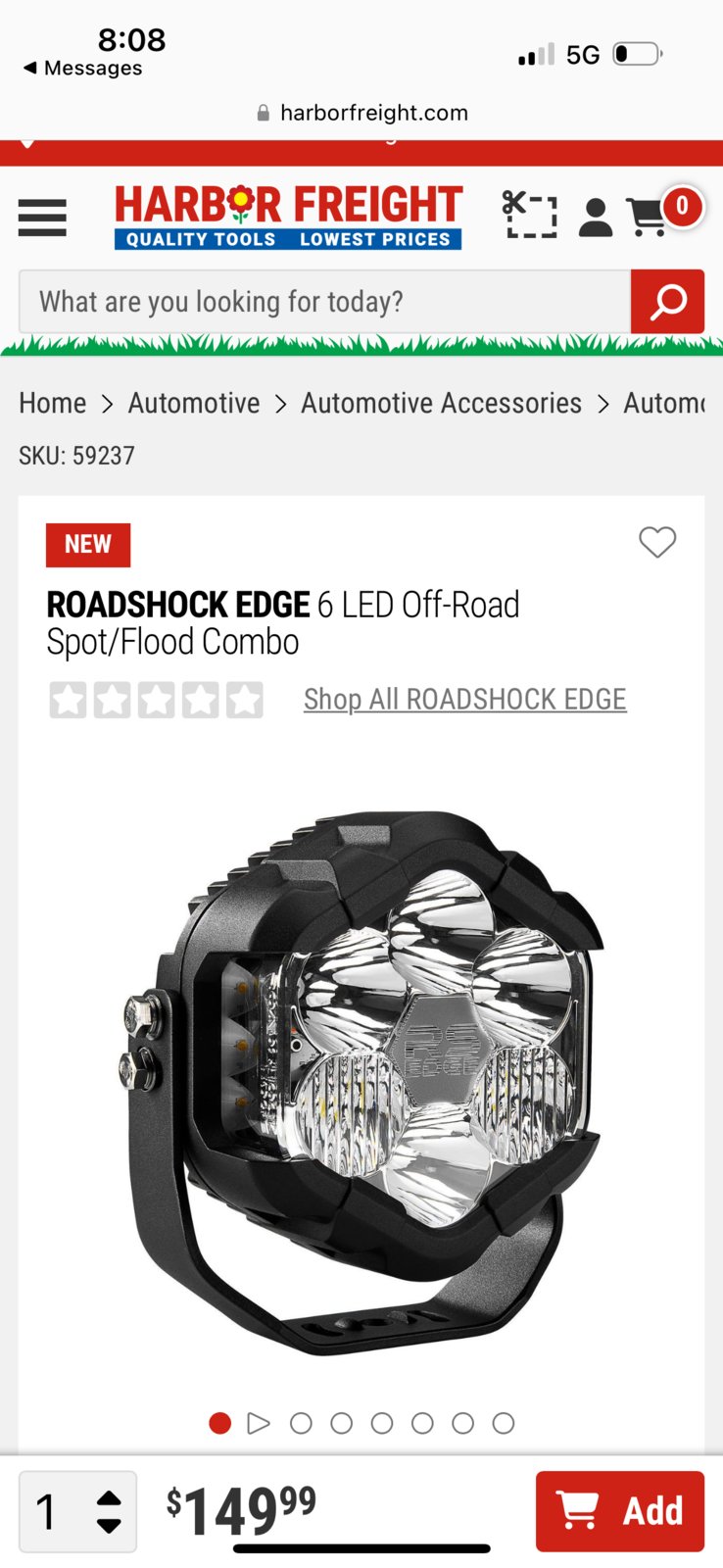Image resolution: width=723 pixels, height=1568 pixels.
Task: Tap the 'What are you looking for' search field
Action: [323, 302]
